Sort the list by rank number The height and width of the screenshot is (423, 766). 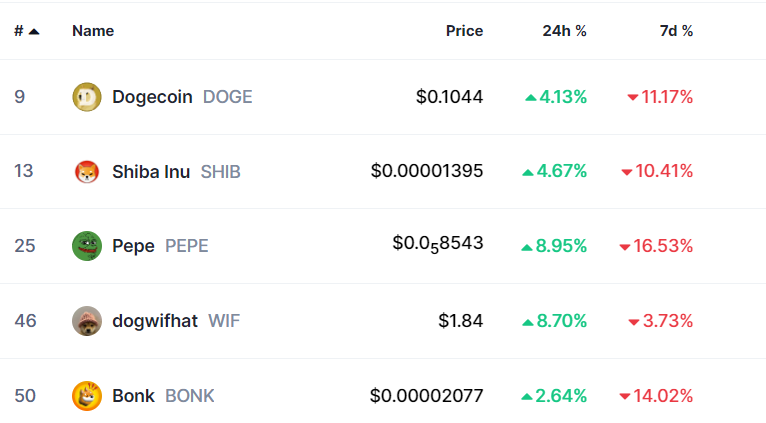[x=26, y=31]
